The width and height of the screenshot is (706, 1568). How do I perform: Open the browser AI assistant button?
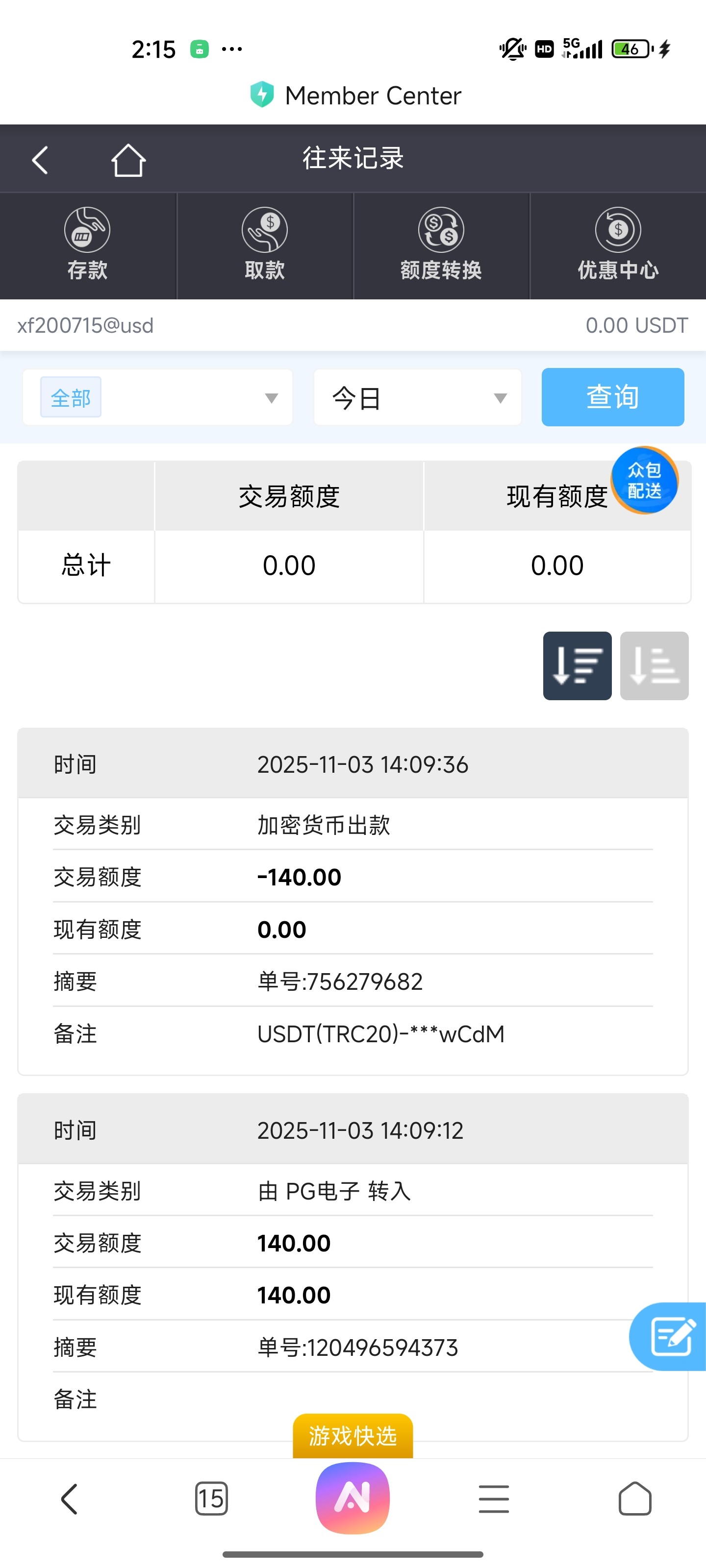353,1498
